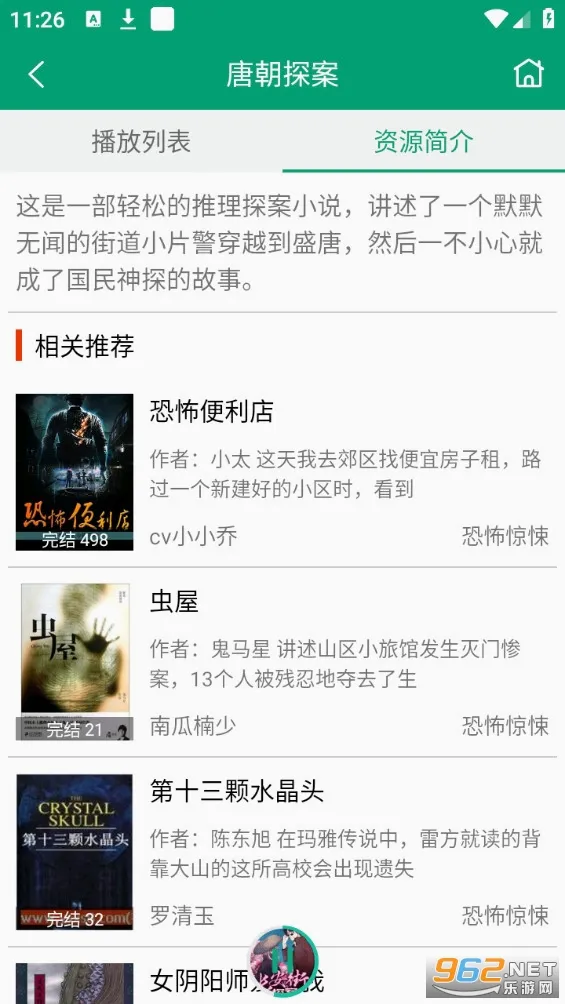The width and height of the screenshot is (565, 1004).
Task: Open the 虫屋 recommendation
Action: pyautogui.click(x=282, y=661)
